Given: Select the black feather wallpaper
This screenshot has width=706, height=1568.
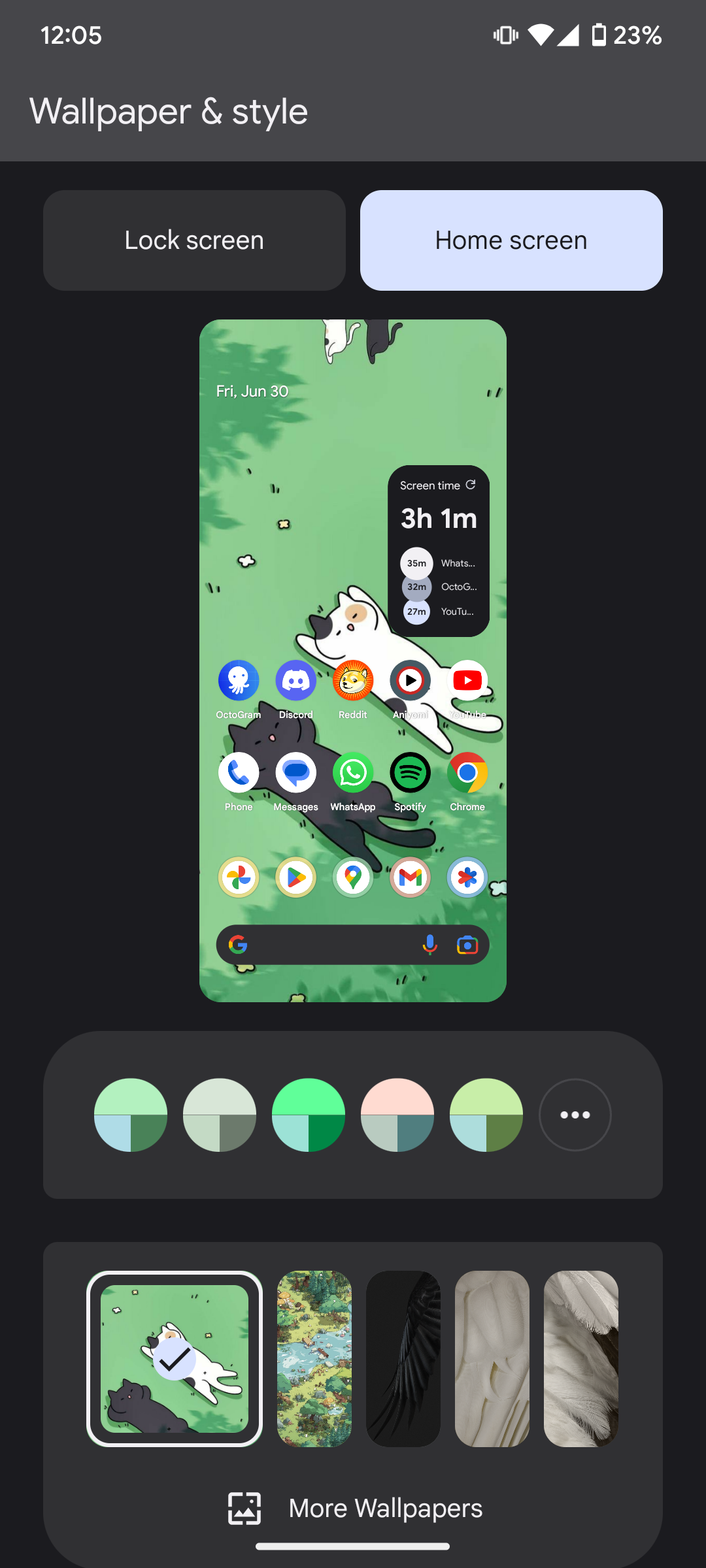Looking at the screenshot, I should [403, 1359].
